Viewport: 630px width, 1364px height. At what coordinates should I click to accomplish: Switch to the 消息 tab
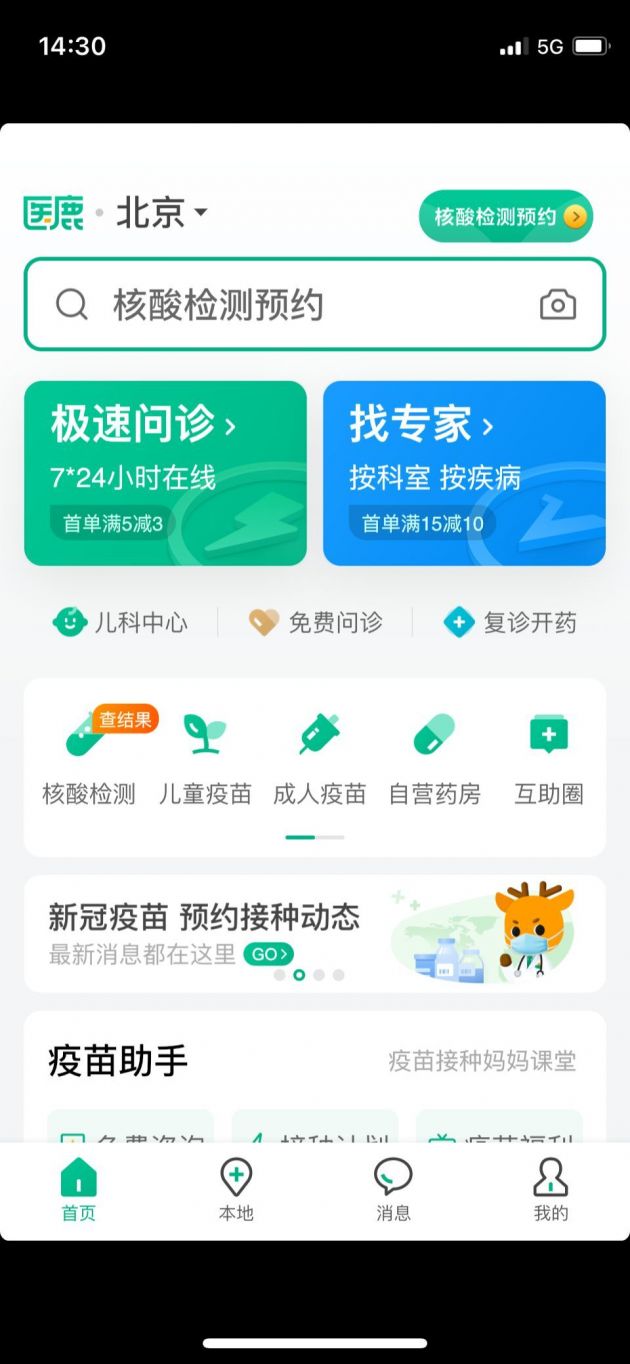pyautogui.click(x=393, y=1191)
